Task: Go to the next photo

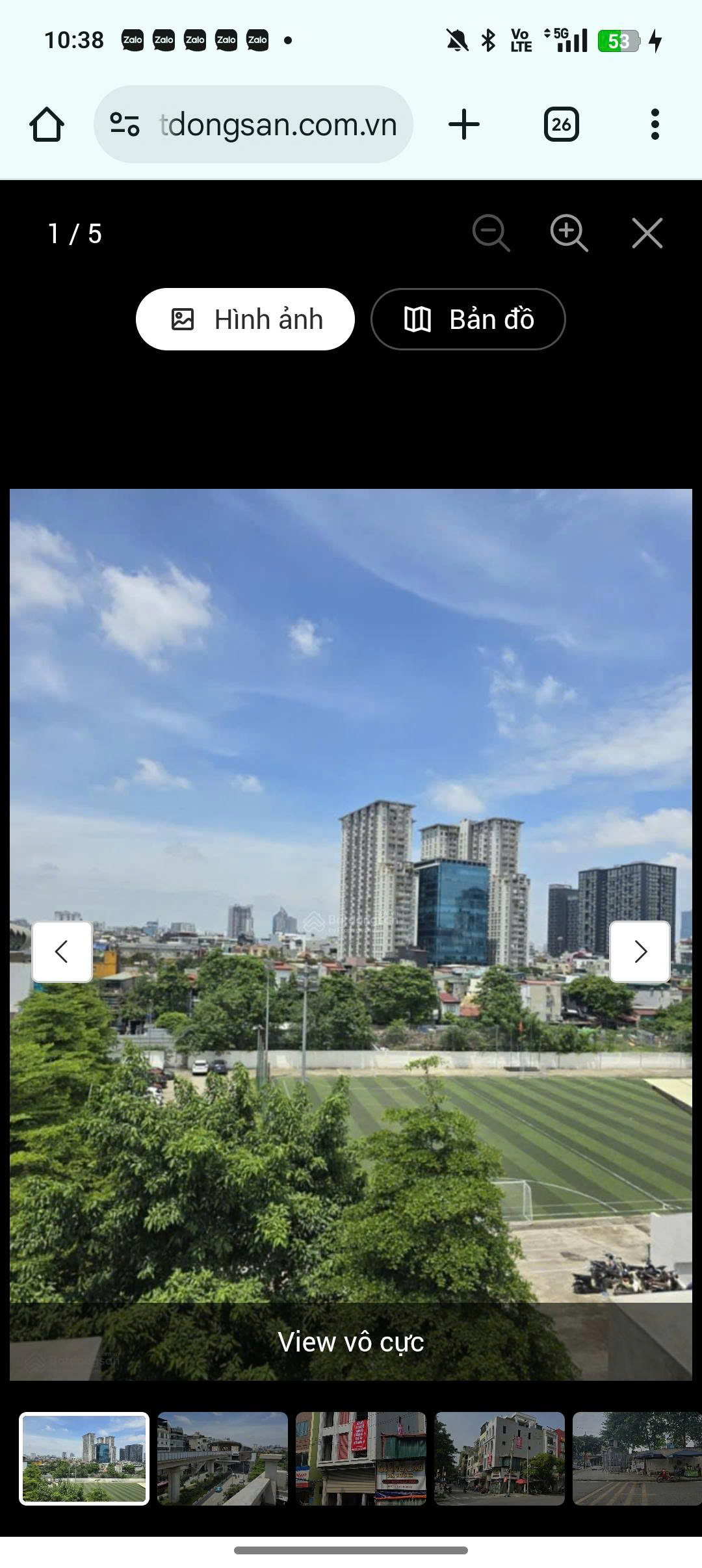Action: 640,951
